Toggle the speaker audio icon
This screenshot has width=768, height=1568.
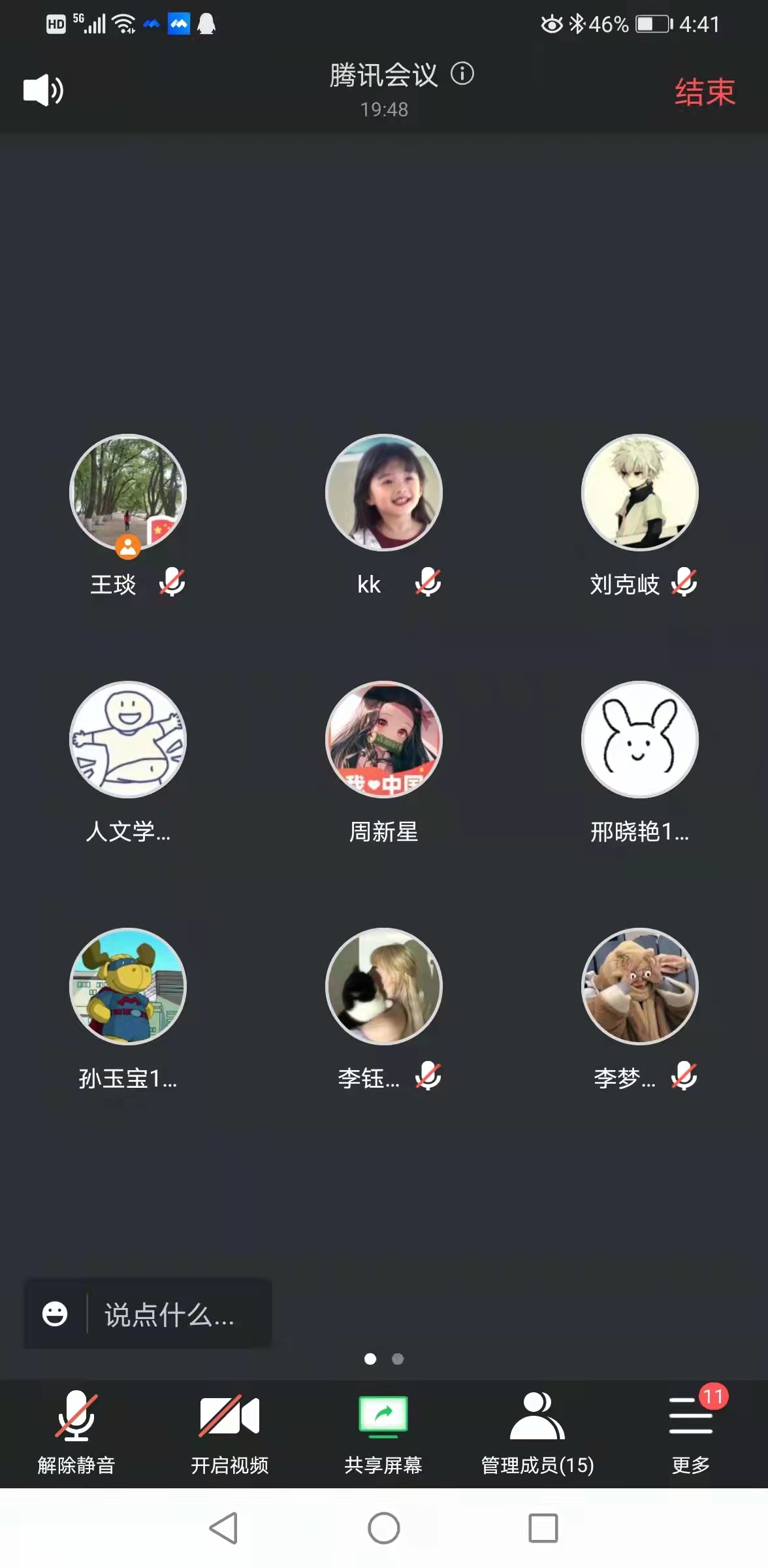point(43,90)
